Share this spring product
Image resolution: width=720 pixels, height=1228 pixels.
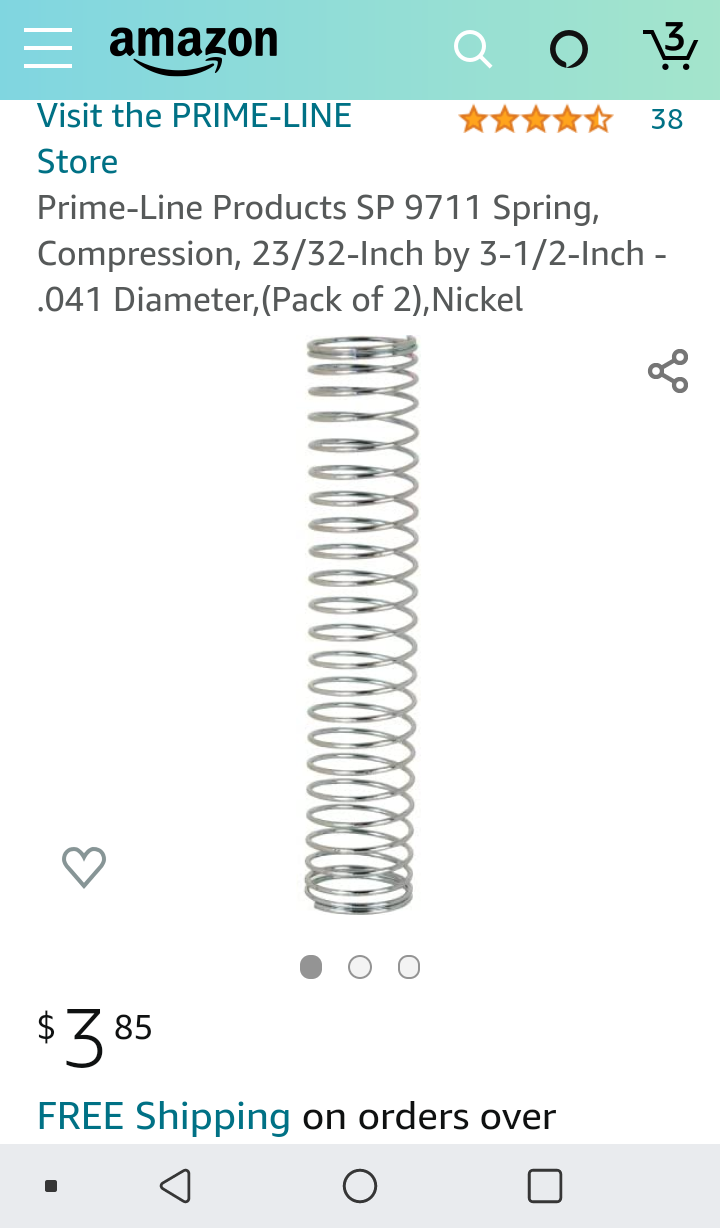click(x=668, y=371)
